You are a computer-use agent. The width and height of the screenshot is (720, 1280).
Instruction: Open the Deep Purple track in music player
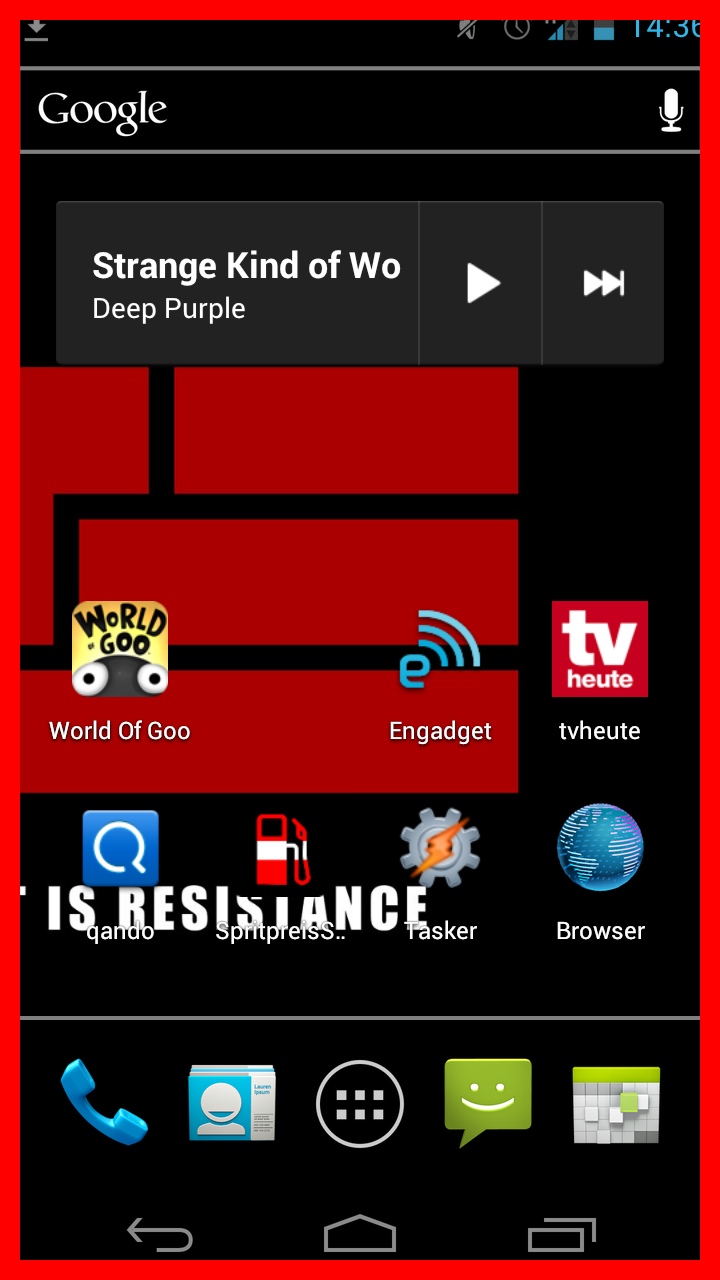pos(238,283)
